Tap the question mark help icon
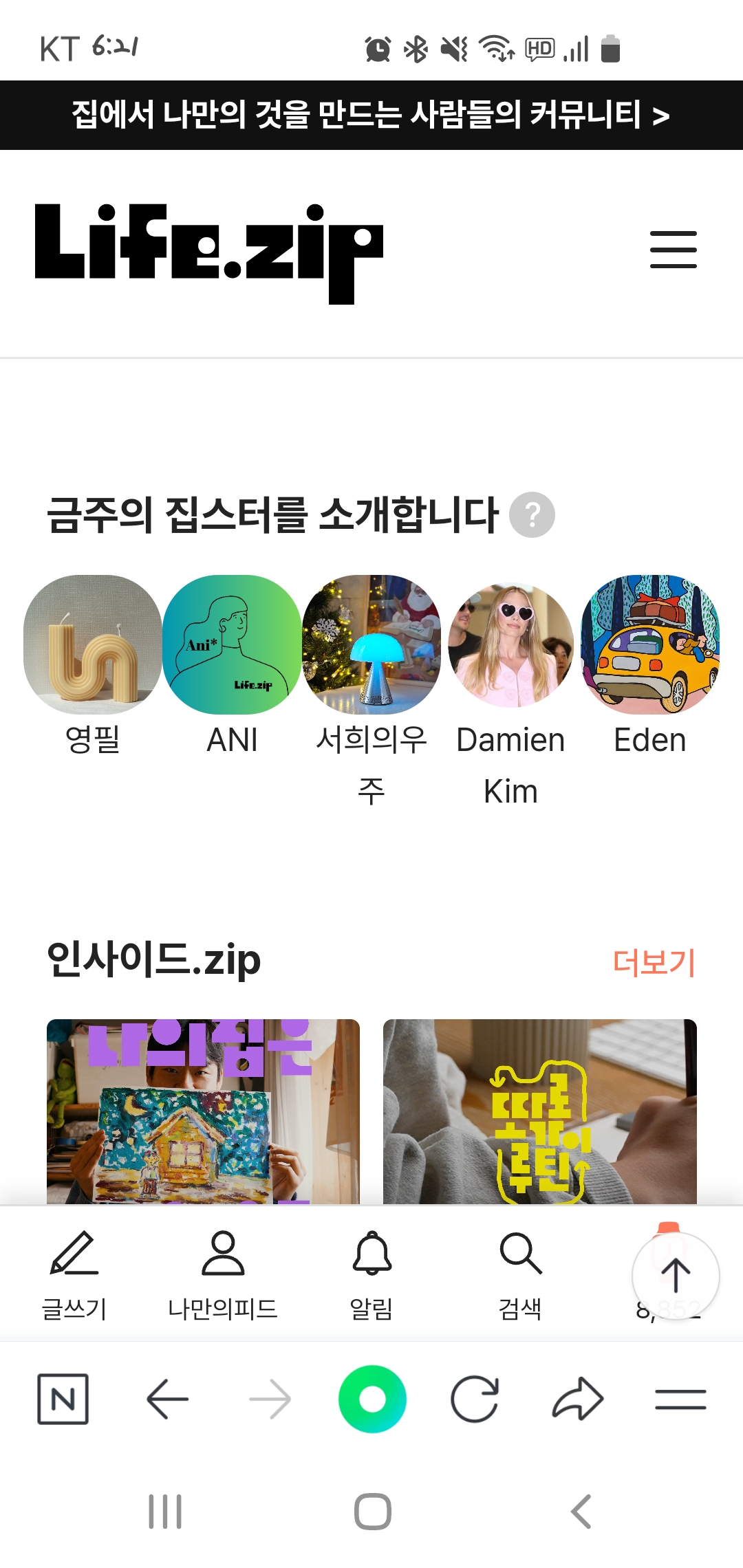Viewport: 743px width, 1568px height. tap(532, 514)
